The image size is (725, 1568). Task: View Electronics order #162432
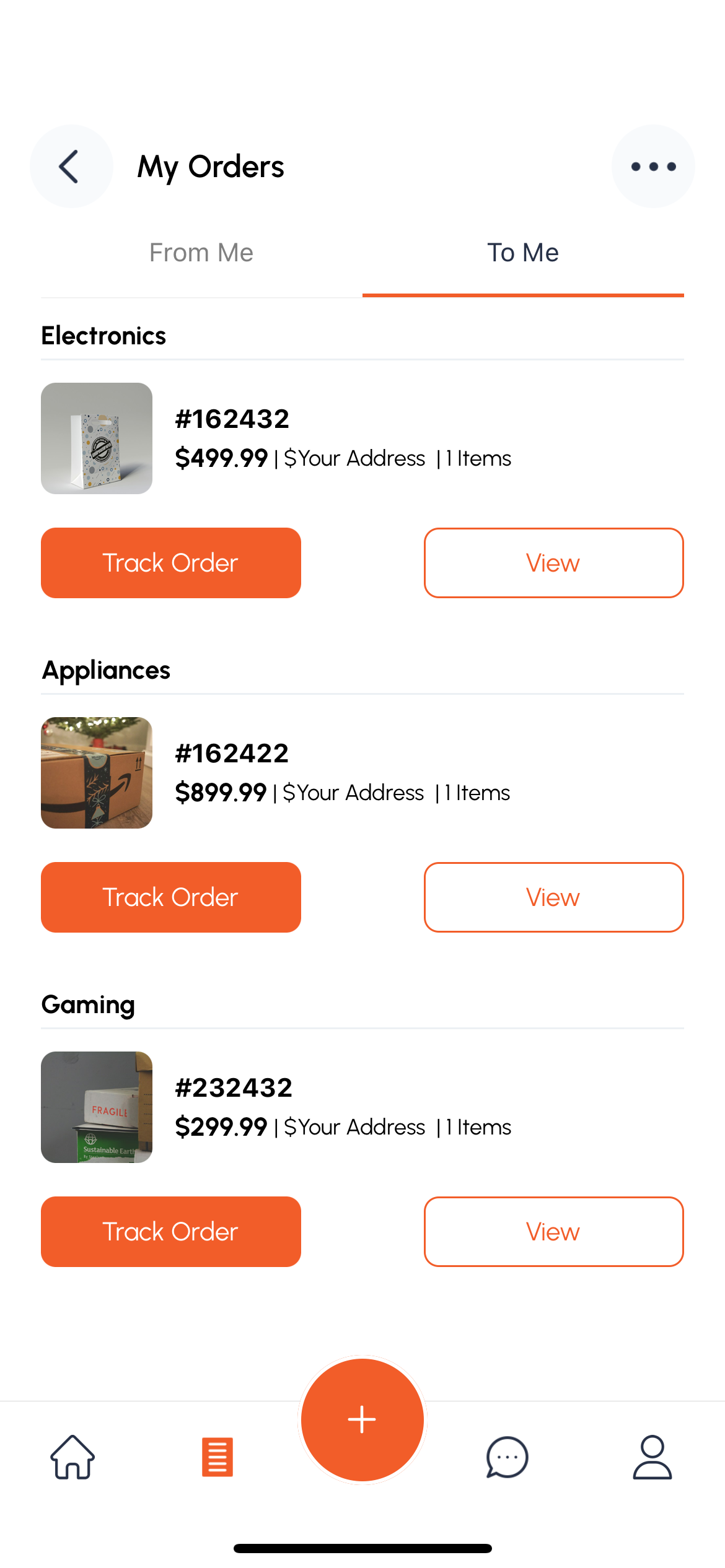553,563
